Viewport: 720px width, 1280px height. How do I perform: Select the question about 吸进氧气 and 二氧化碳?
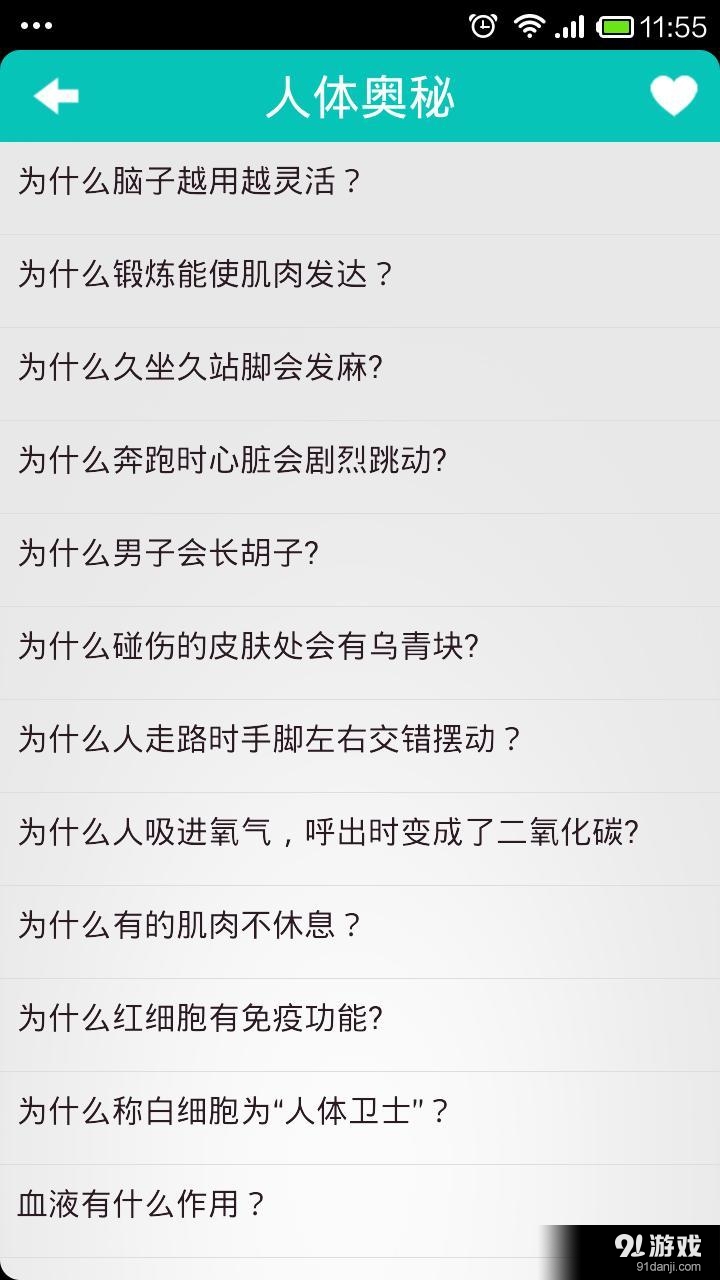point(329,833)
